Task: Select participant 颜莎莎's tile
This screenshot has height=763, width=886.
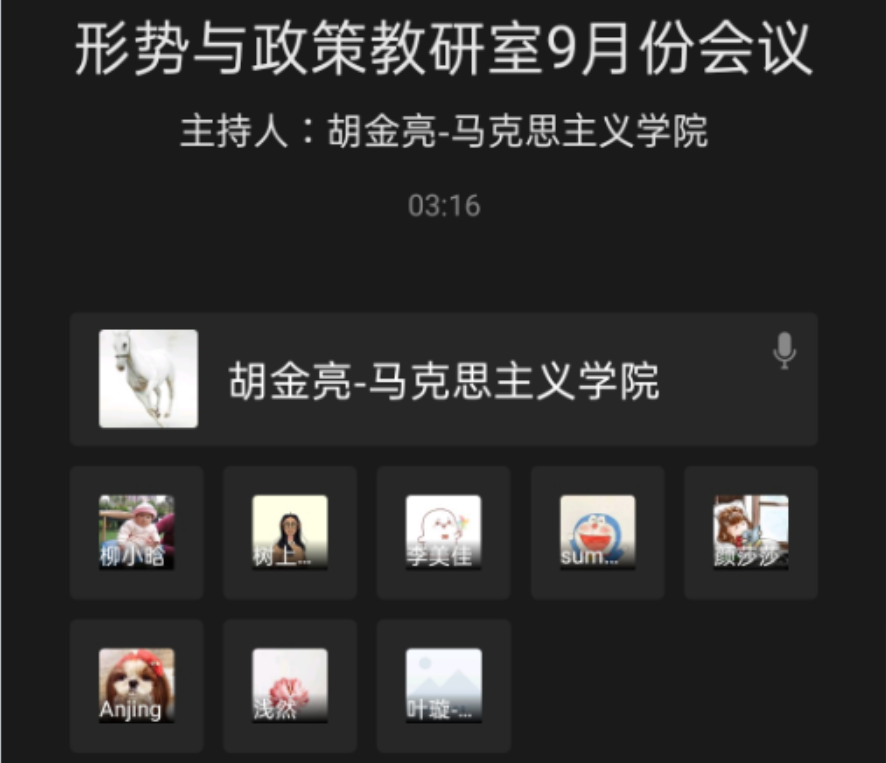Action: tap(750, 532)
